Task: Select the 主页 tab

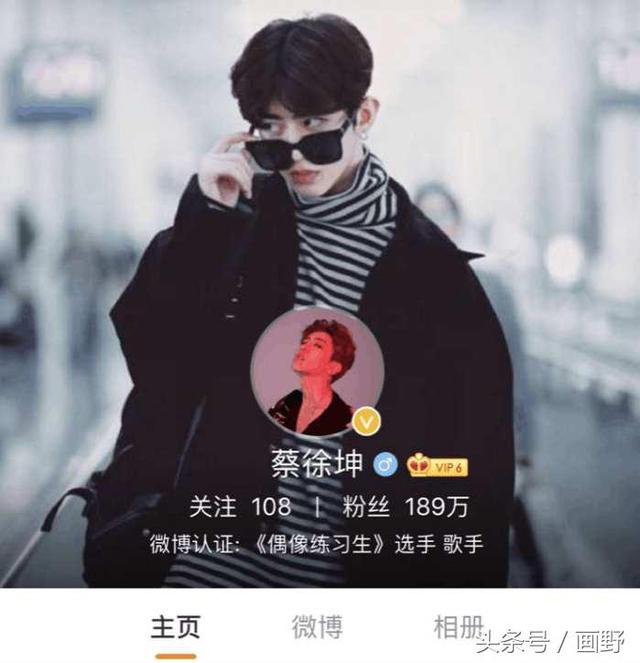Action: coord(176,627)
